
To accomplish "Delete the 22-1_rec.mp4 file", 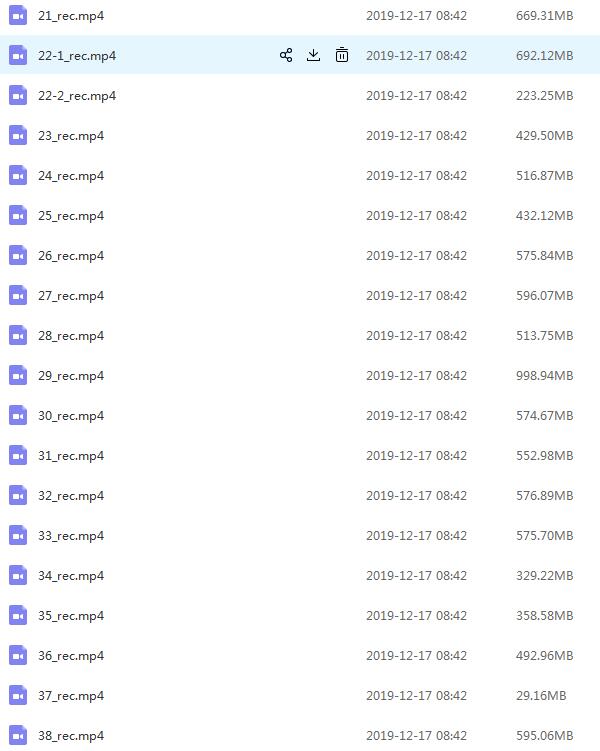I will pyautogui.click(x=342, y=56).
